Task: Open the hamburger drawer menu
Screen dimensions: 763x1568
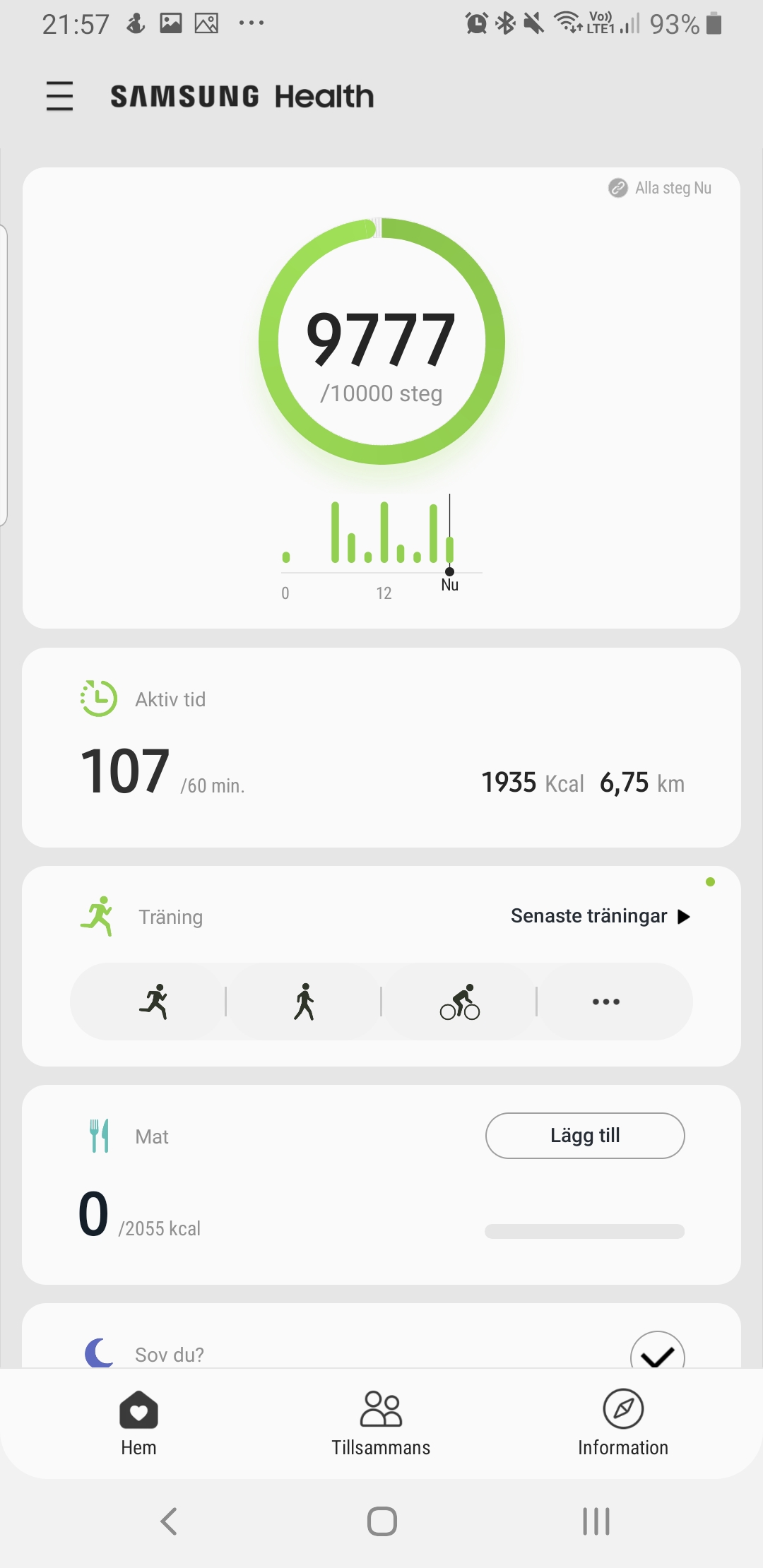Action: pos(59,96)
